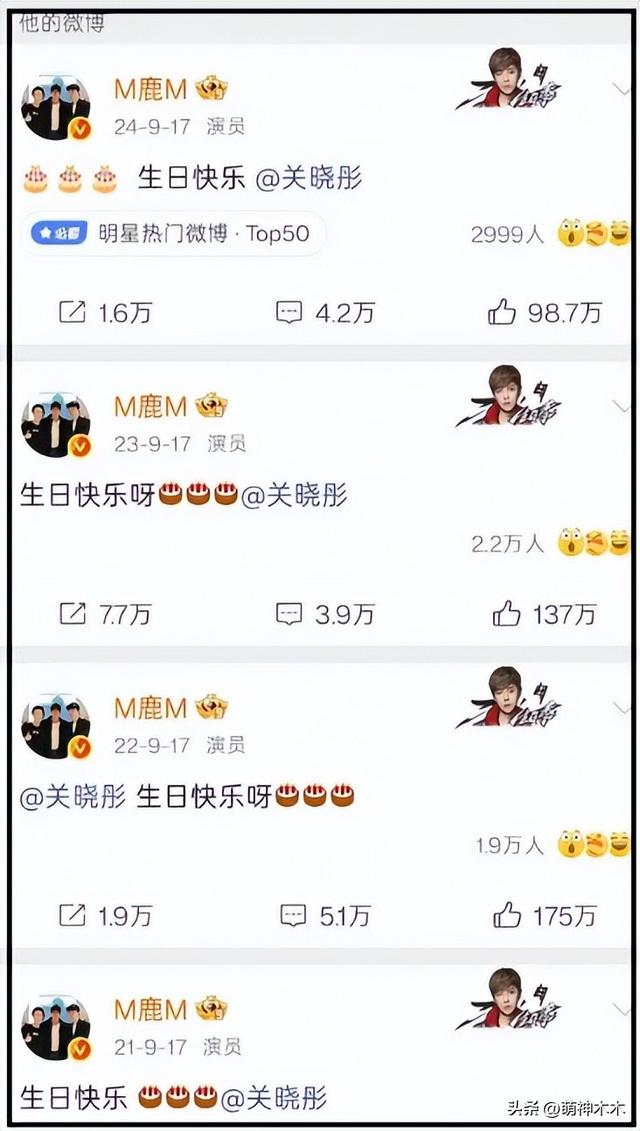The height and width of the screenshot is (1131, 640).
Task: Open the 明星热门微博 Top50 chip
Action: click(172, 234)
